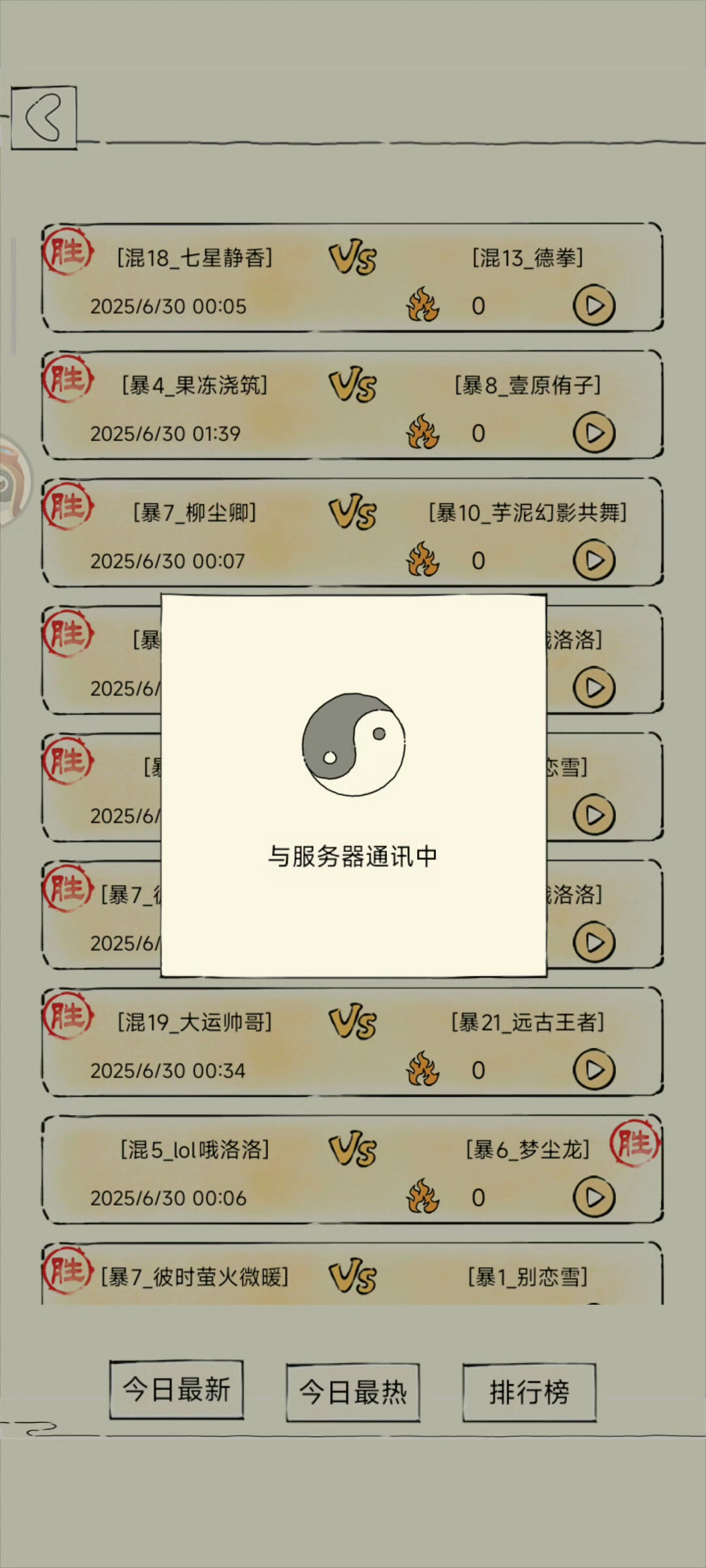Play replay of lol哦洛洛 vs 梦尘龙
The image size is (706, 1568).
[x=594, y=1198]
